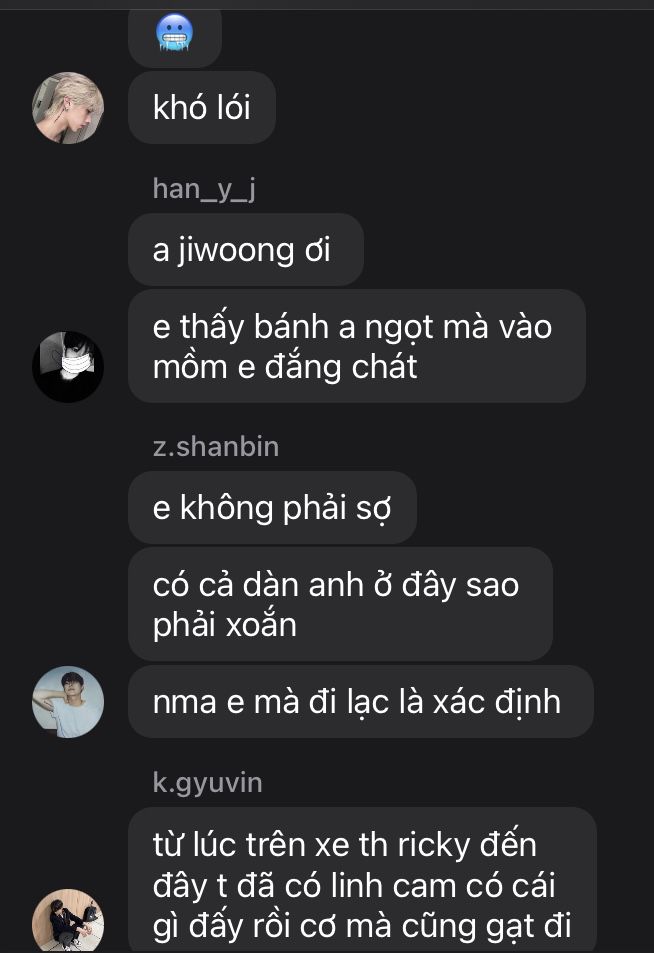Image resolution: width=654 pixels, height=953 pixels.
Task: View z.shanbin's profile picture
Action: [68, 702]
